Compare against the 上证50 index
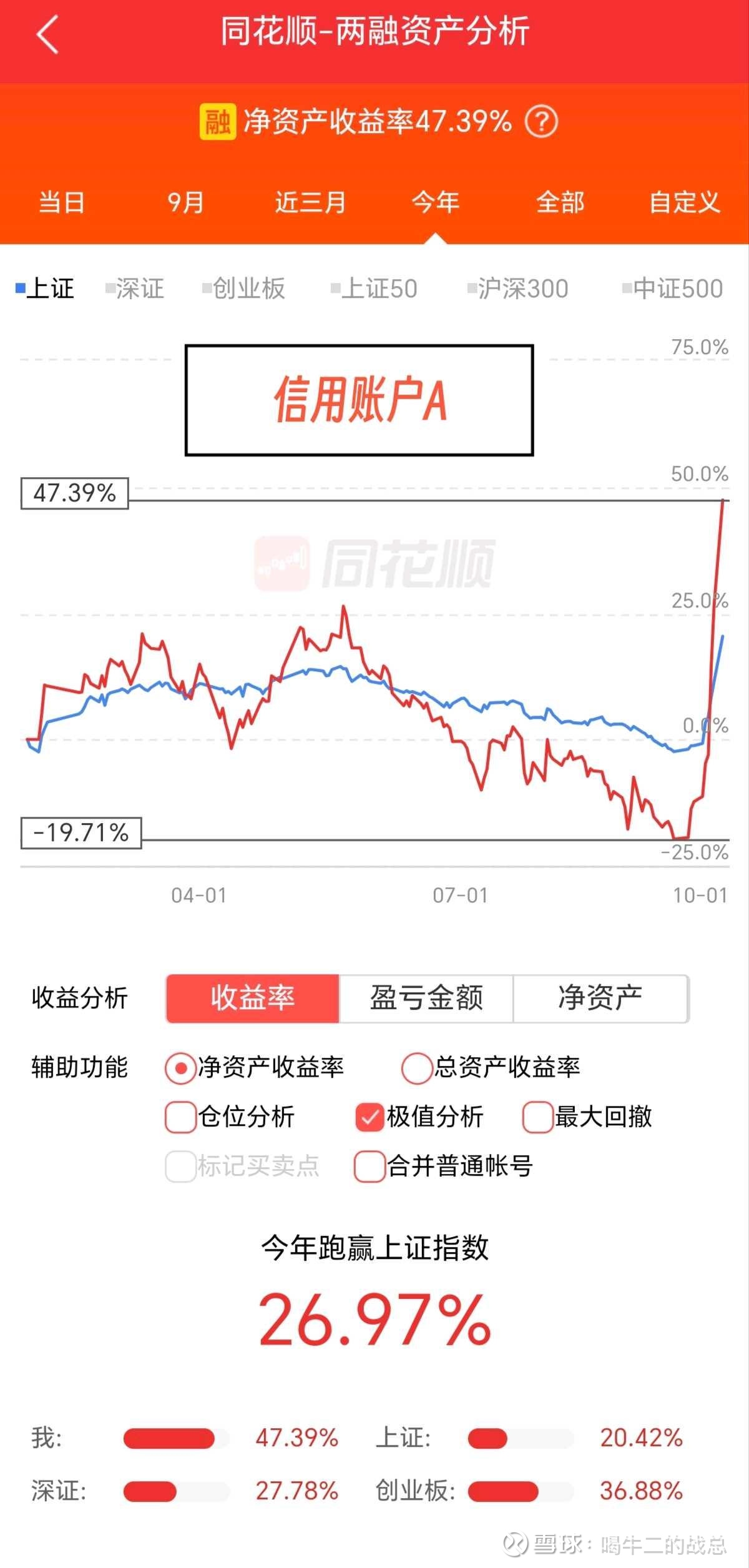Screen dimensions: 749x1568 point(374,288)
